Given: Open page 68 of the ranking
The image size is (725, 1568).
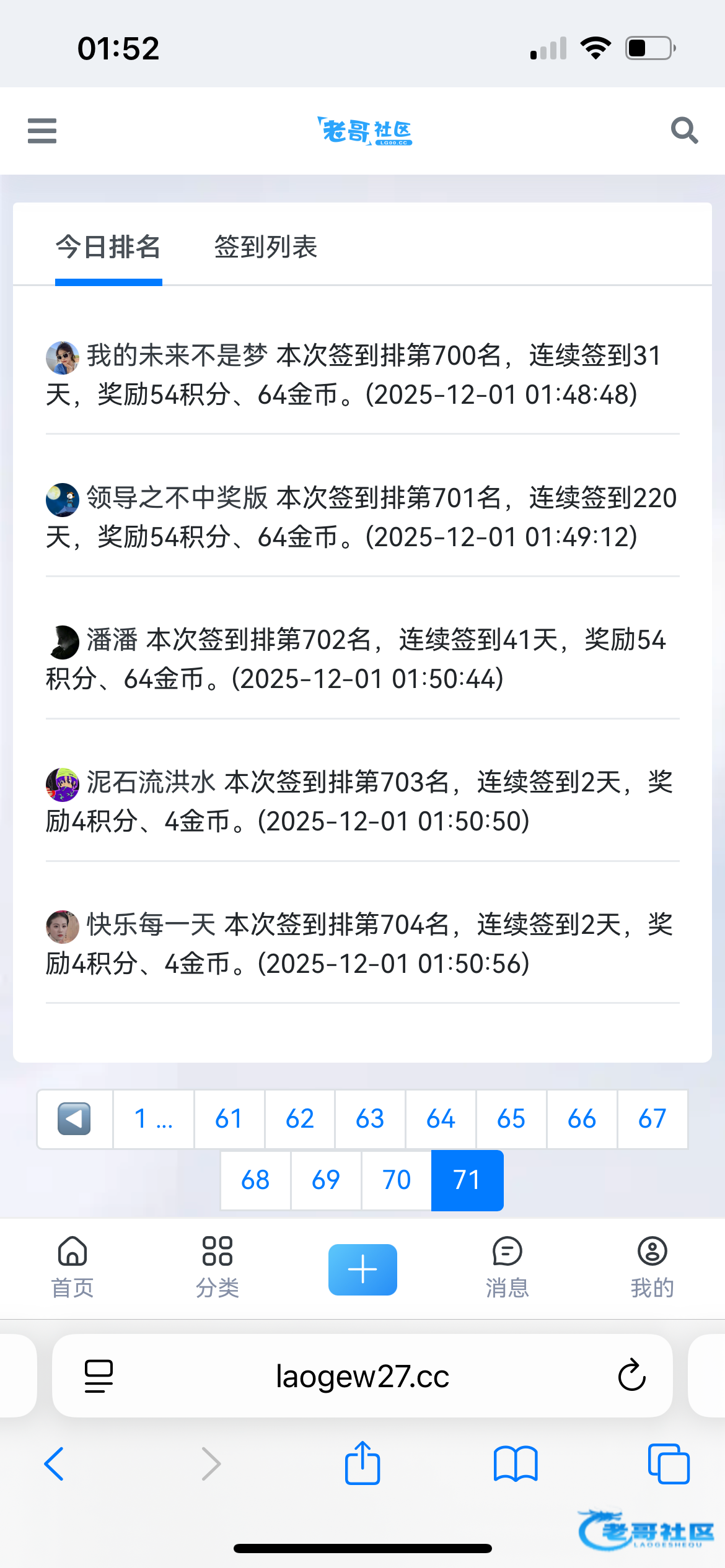Looking at the screenshot, I should tap(255, 1180).
